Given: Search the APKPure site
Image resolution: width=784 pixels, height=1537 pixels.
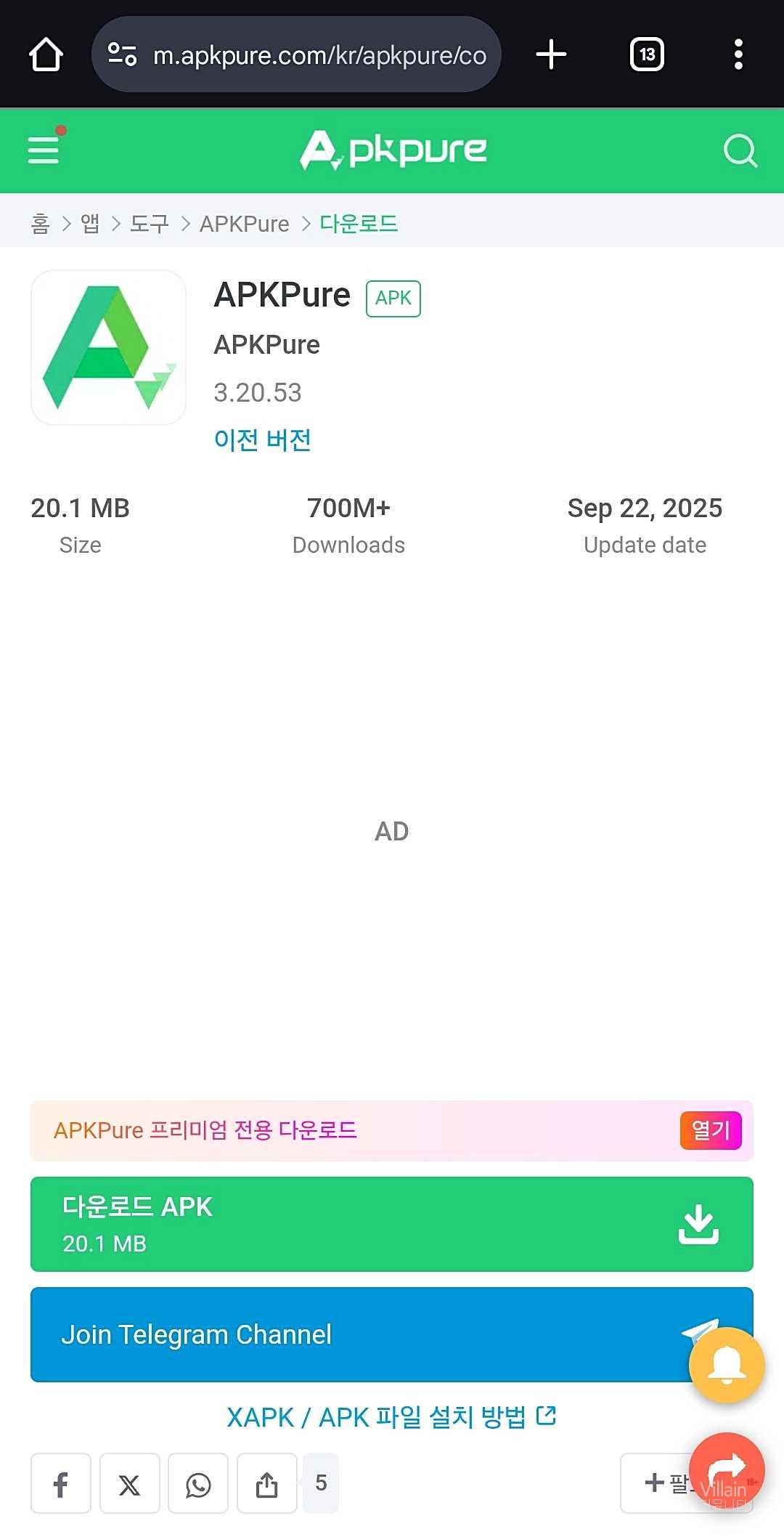Looking at the screenshot, I should click(x=740, y=150).
